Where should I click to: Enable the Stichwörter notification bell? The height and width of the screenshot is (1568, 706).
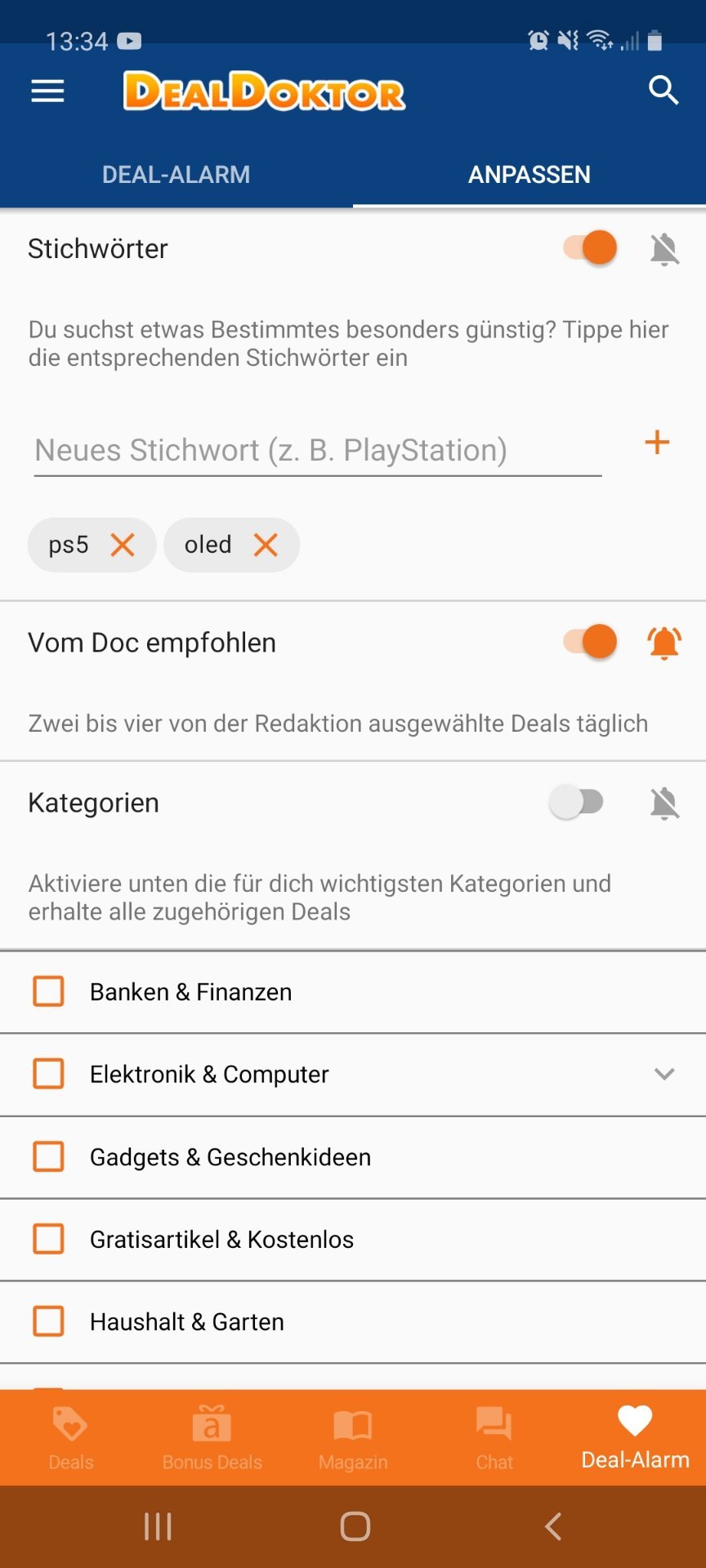[x=664, y=249]
